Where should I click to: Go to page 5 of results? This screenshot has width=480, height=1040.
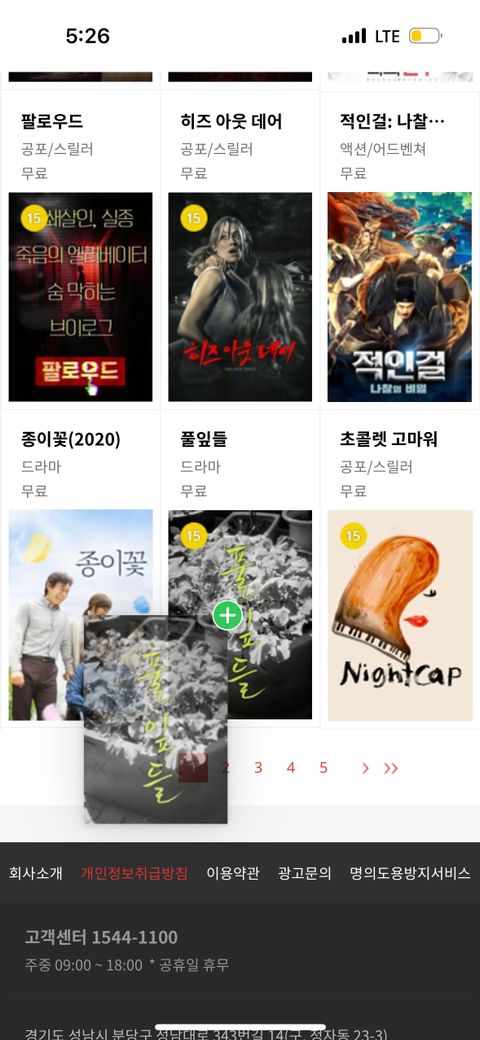[x=324, y=768]
